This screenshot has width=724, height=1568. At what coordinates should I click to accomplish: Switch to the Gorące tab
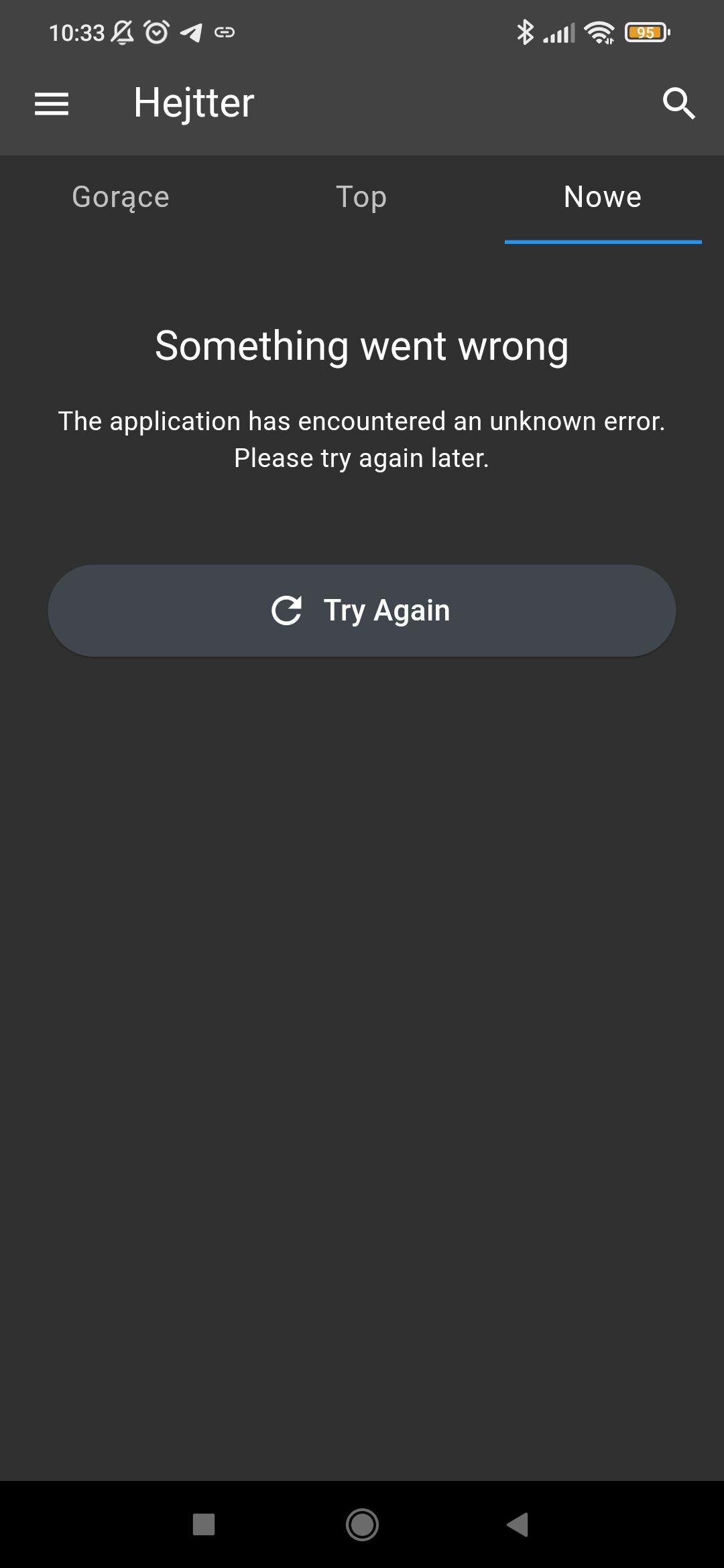tap(121, 197)
